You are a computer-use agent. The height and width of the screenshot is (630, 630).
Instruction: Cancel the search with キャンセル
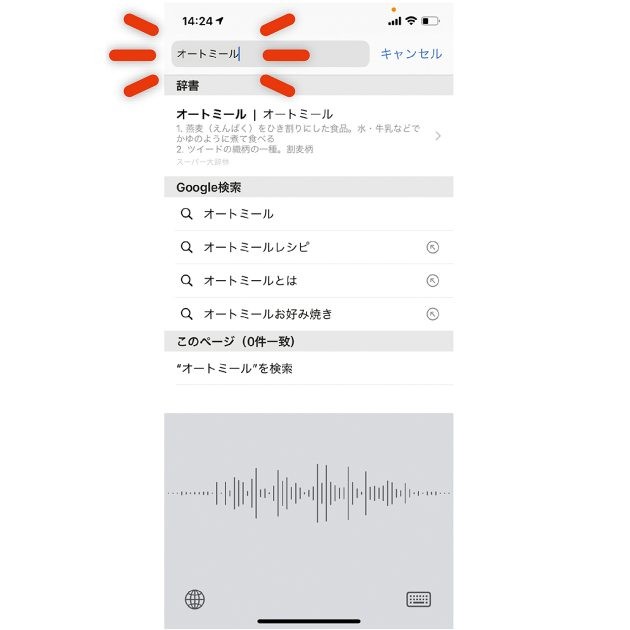point(411,54)
